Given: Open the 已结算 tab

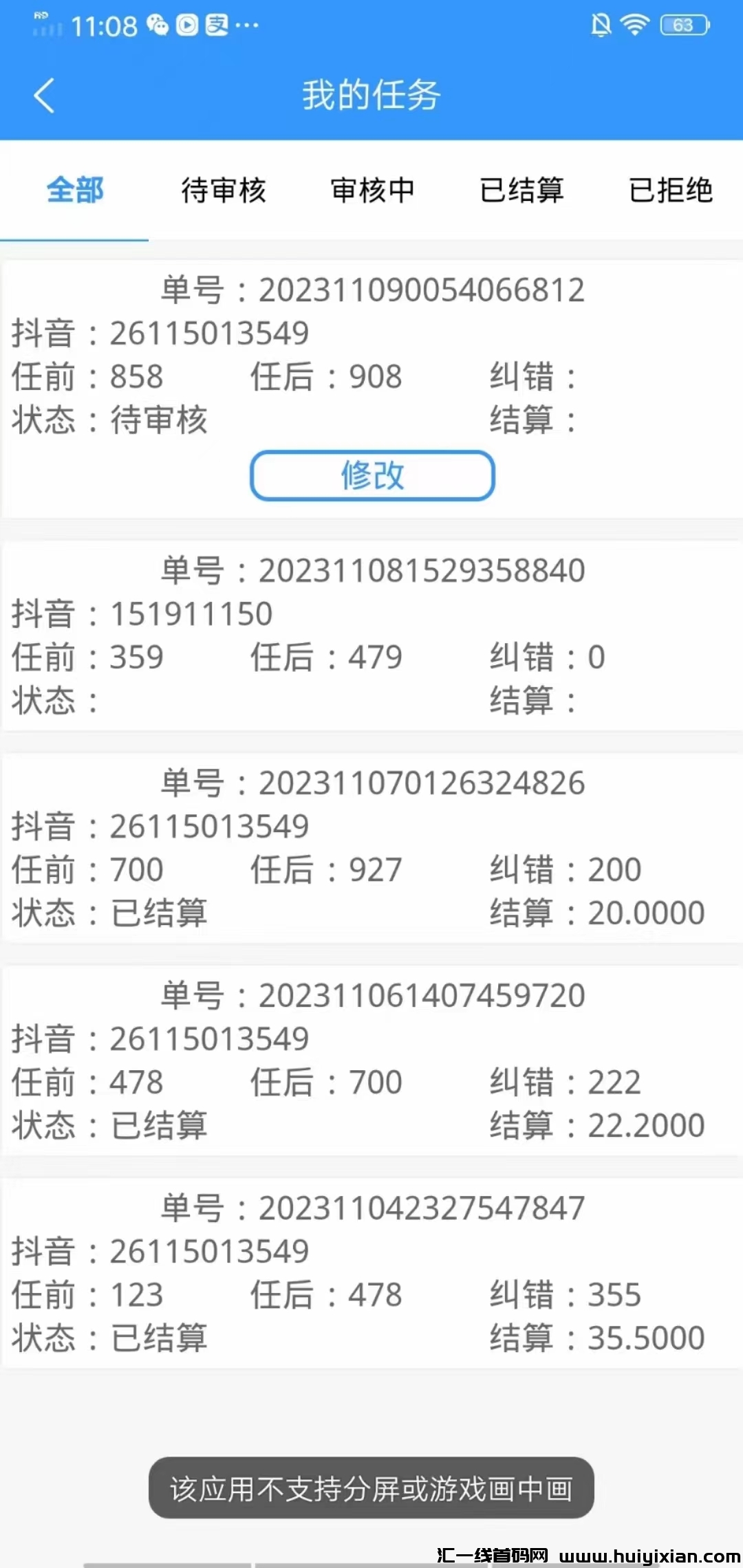Looking at the screenshot, I should point(521,190).
